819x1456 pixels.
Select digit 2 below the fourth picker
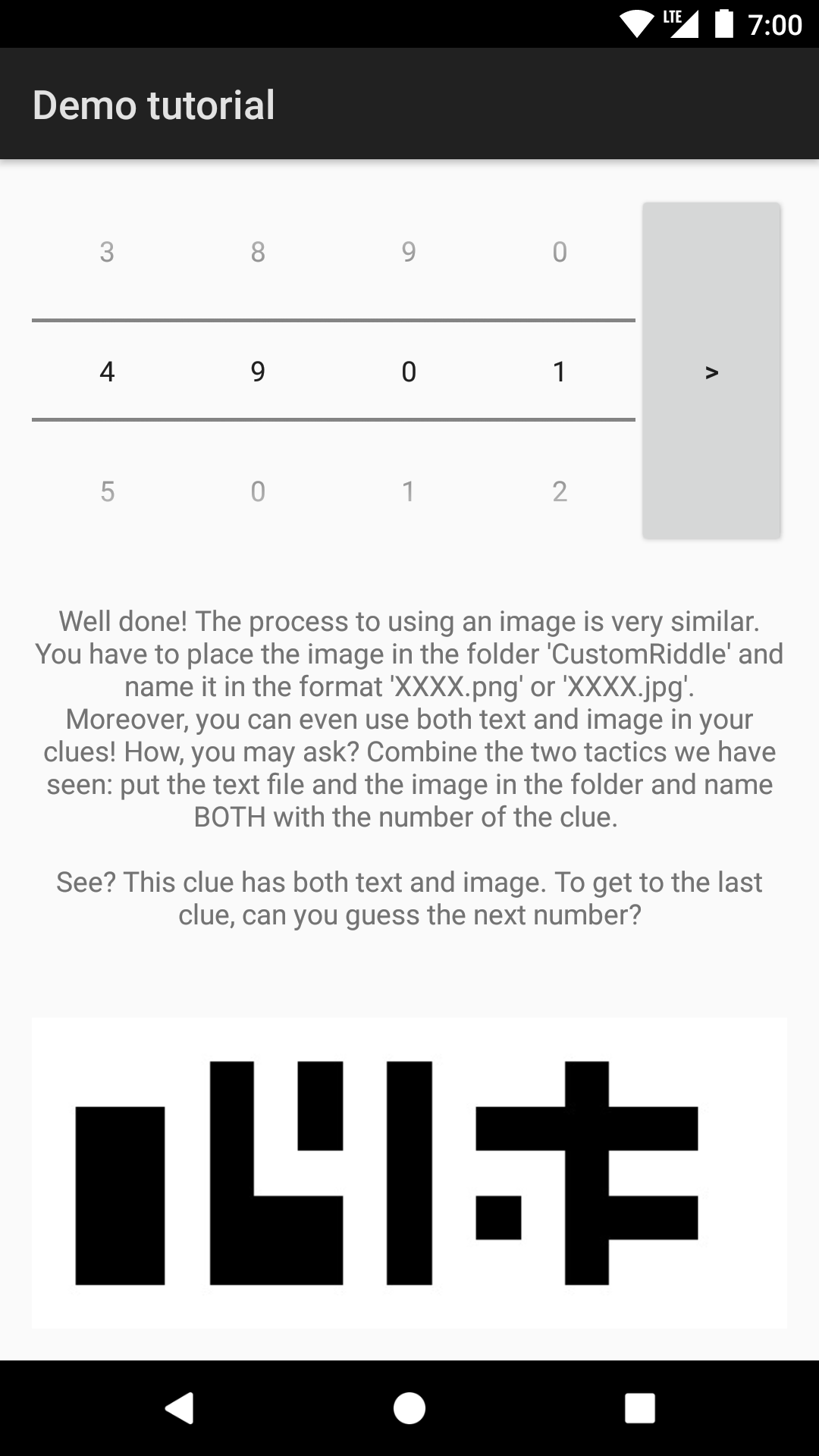(560, 491)
